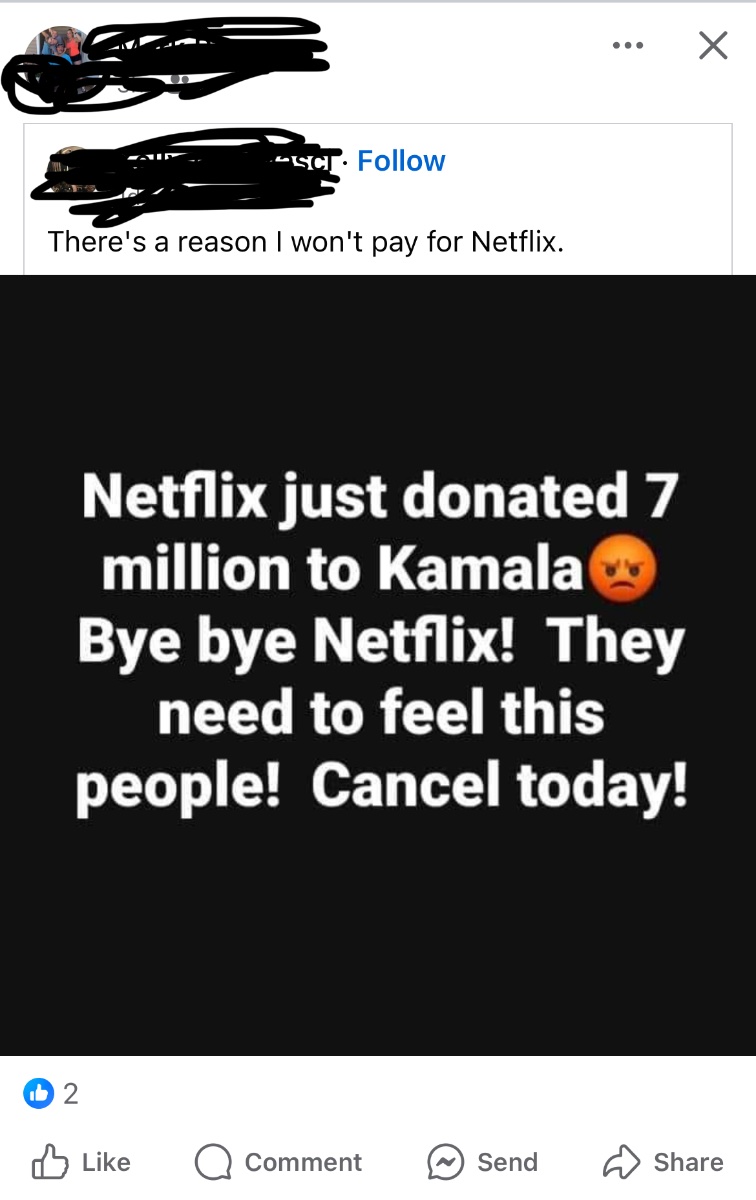
Task: Send this post via Messenger
Action: coord(482,1162)
